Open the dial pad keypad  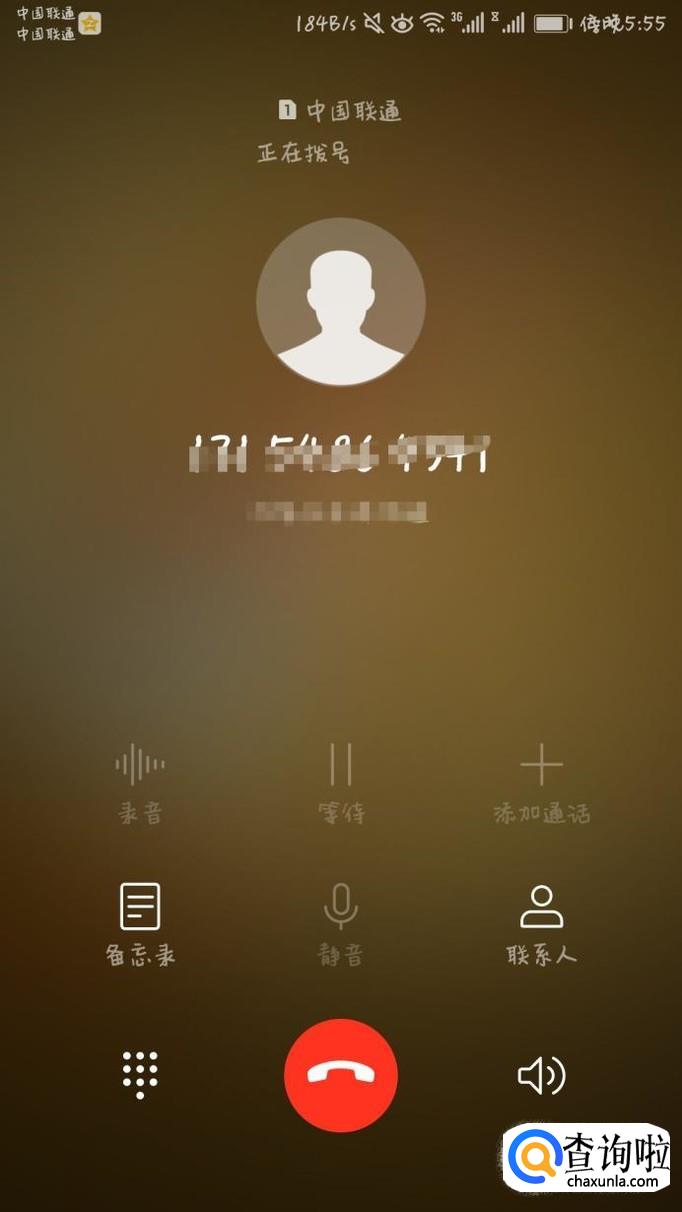click(140, 1075)
